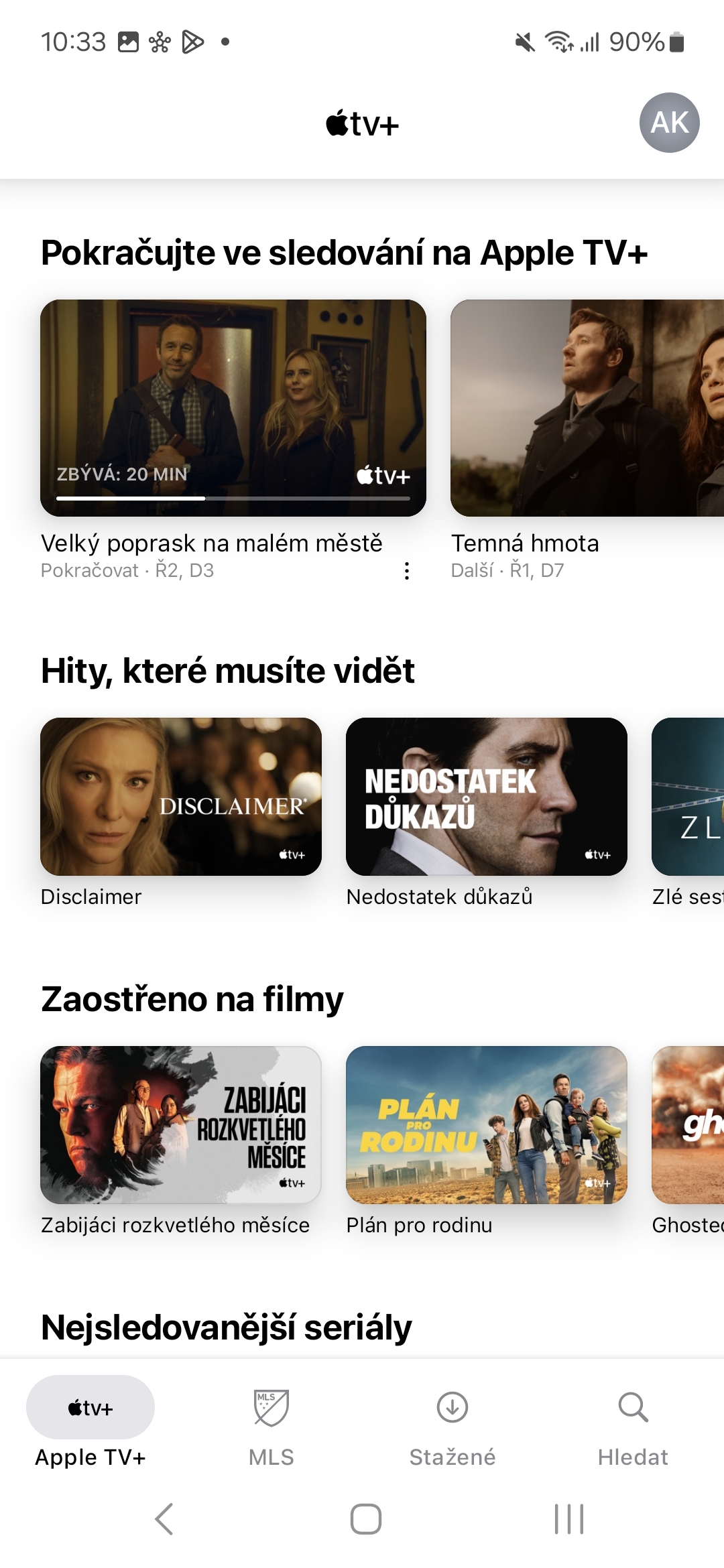The height and width of the screenshot is (1568, 724).
Task: Open Nedostatek důkazů
Action: tap(487, 797)
